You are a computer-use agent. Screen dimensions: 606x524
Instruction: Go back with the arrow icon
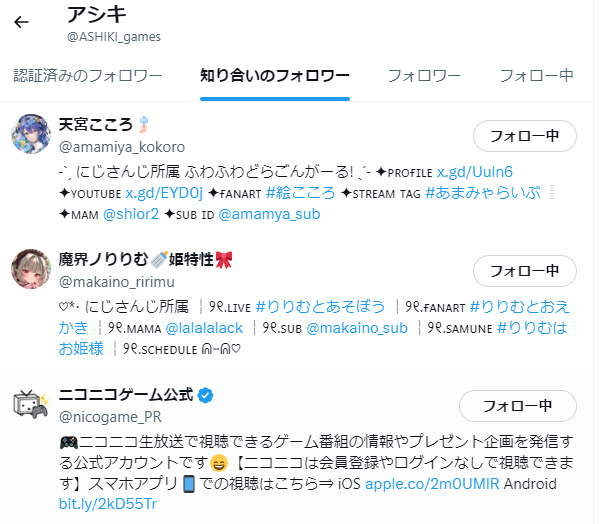click(x=21, y=23)
